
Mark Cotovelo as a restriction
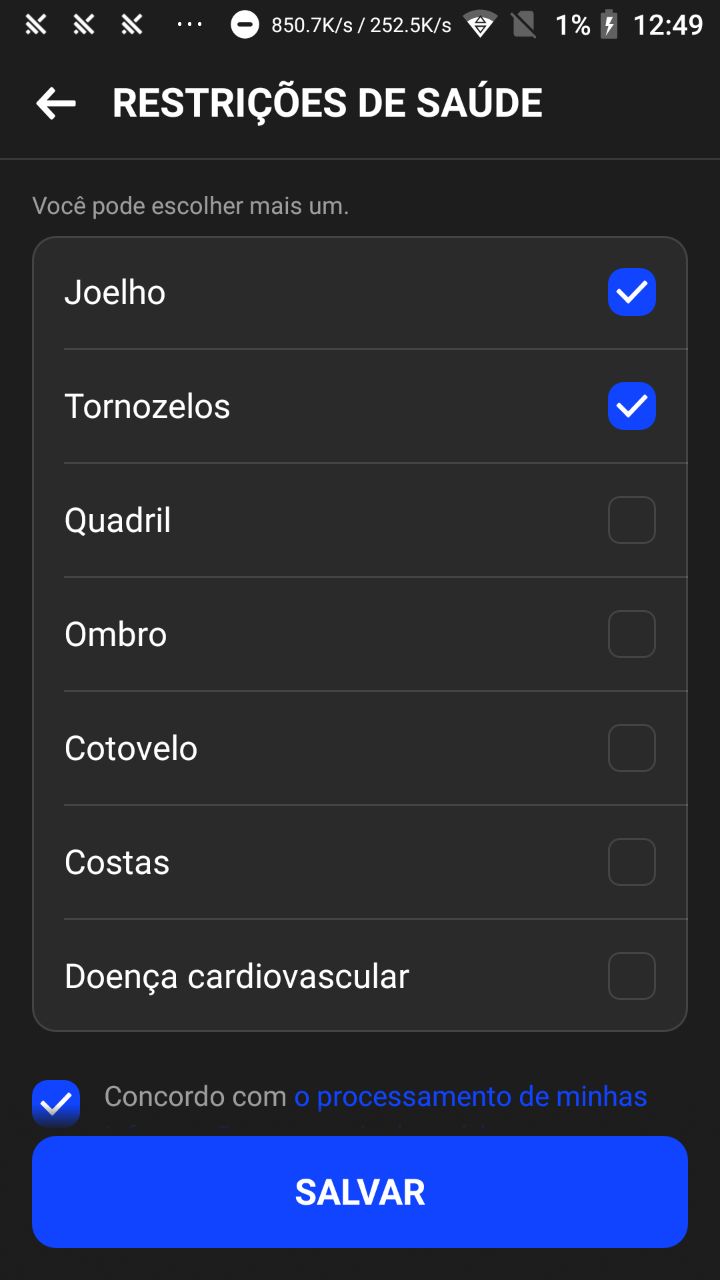(x=632, y=748)
